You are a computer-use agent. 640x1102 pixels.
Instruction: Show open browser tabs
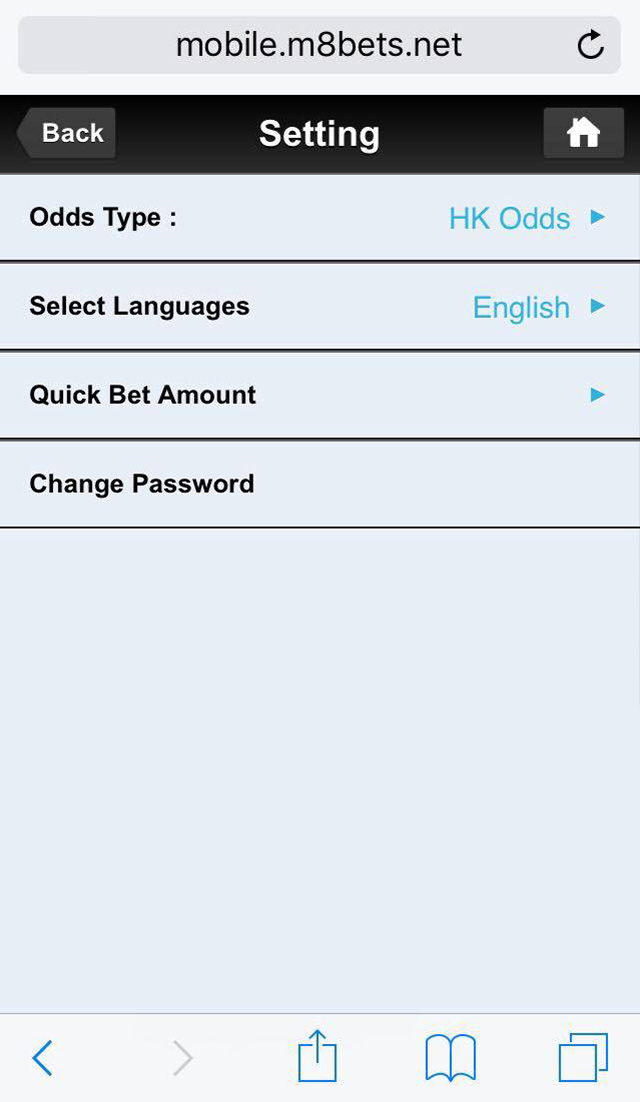pos(583,1057)
